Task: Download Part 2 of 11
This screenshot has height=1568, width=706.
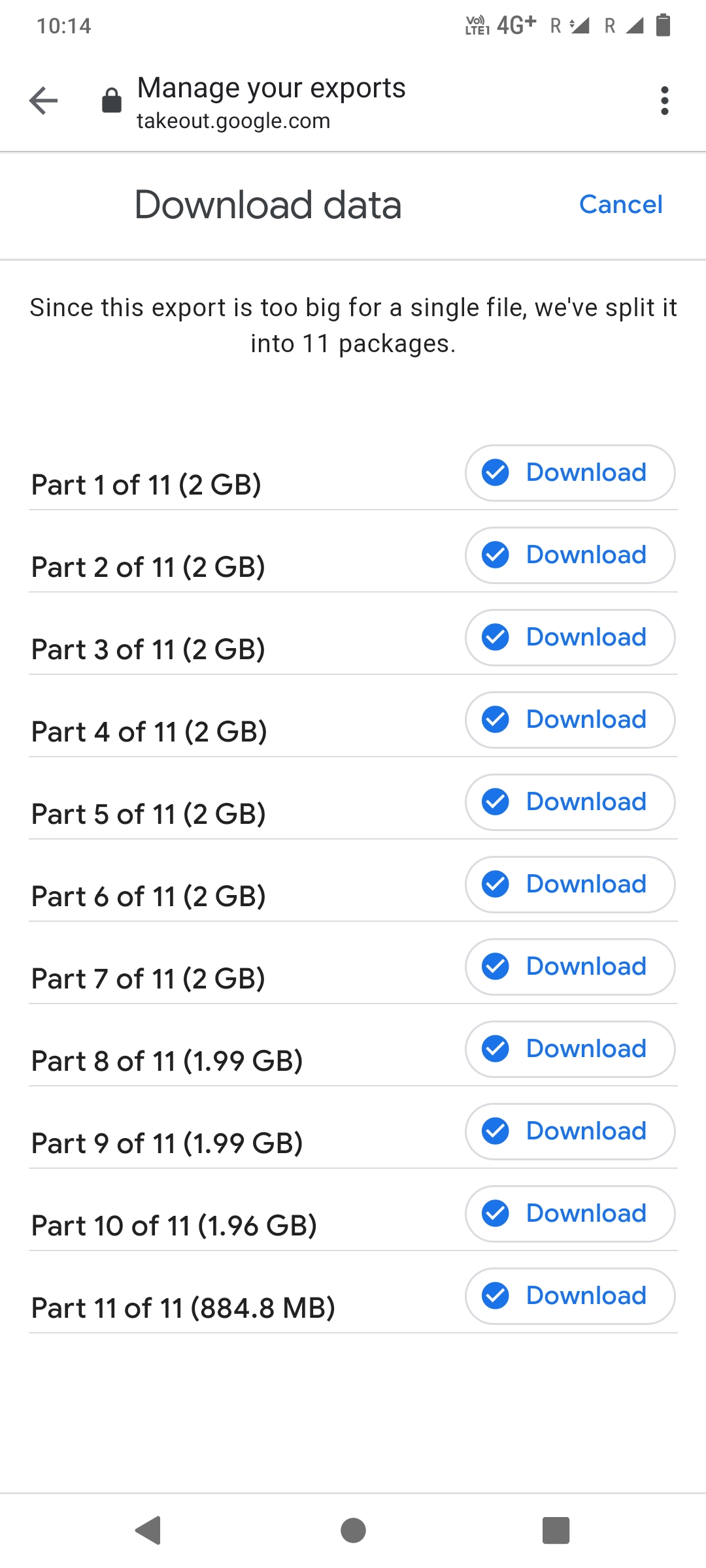Action: (x=570, y=555)
